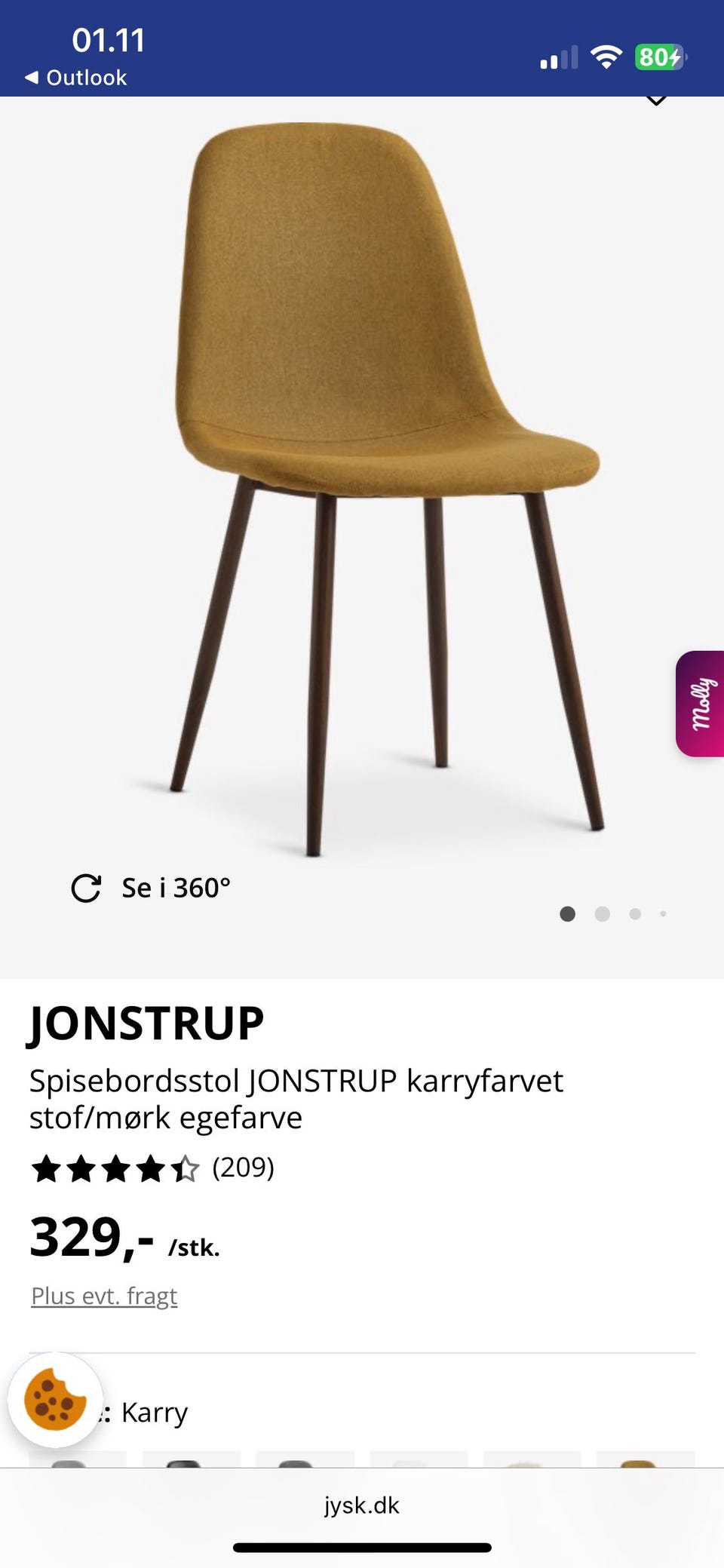Return to Outlook app

coord(76,78)
